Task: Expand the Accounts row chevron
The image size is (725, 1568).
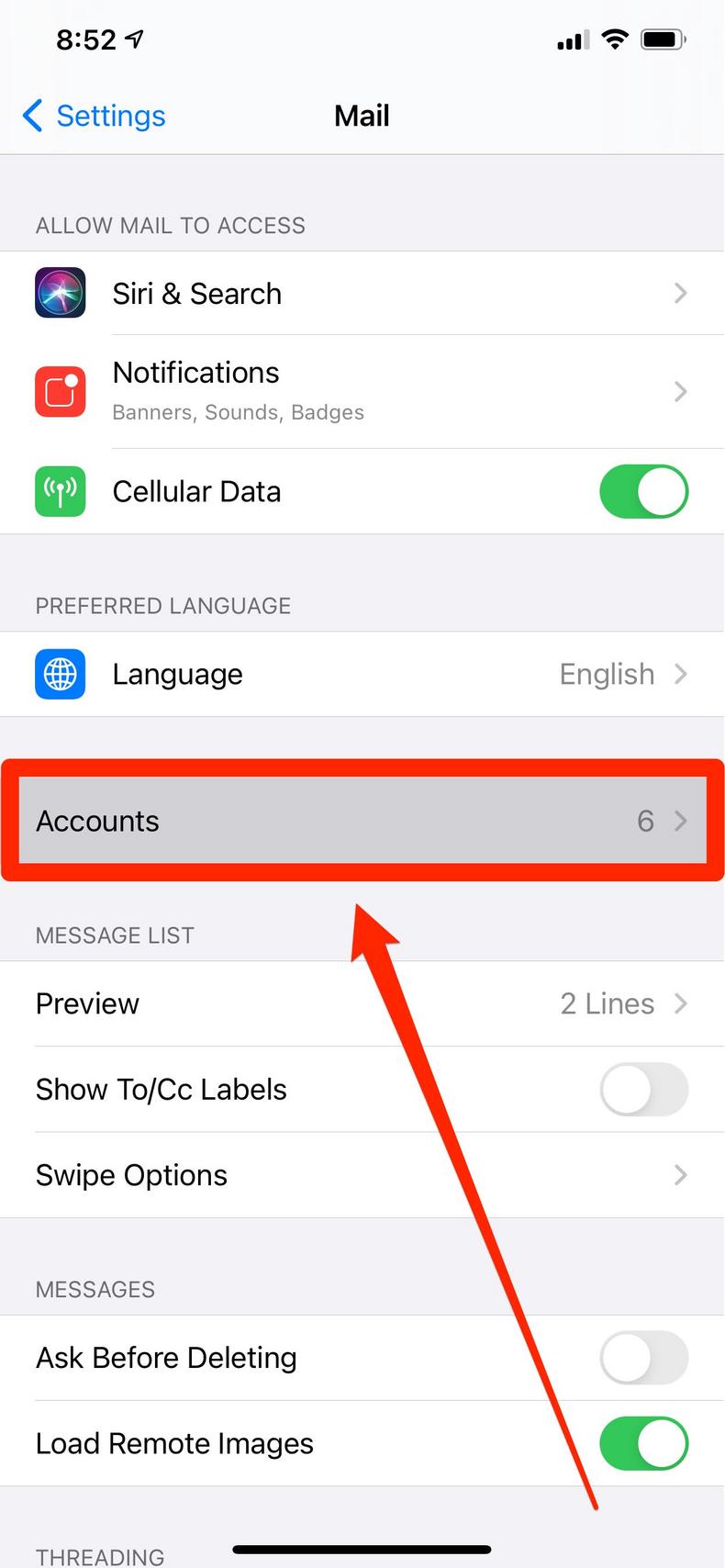Action: [680, 821]
